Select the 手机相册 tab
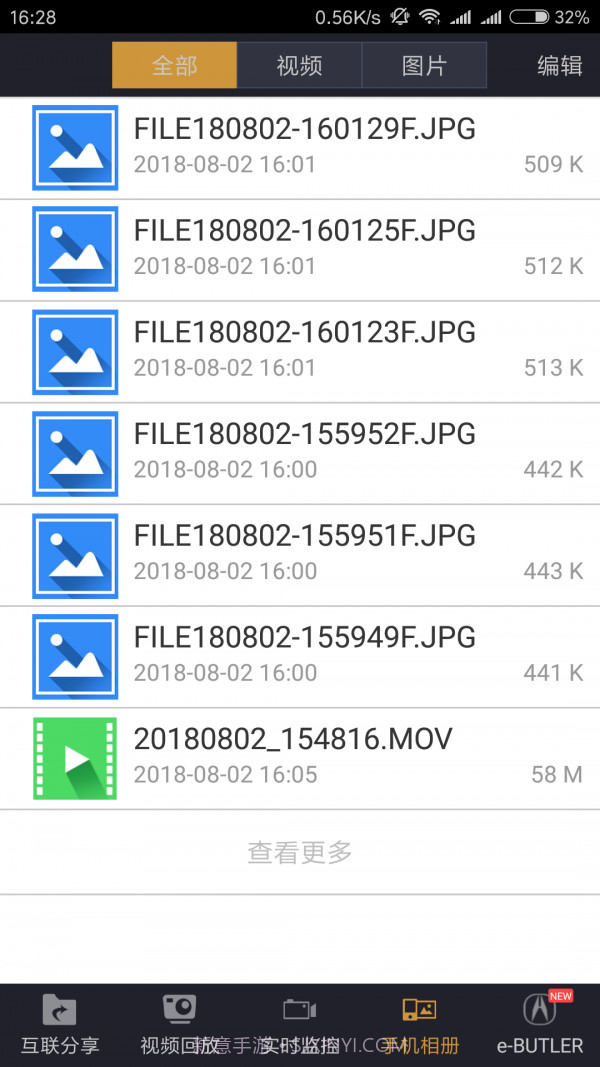This screenshot has width=600, height=1067. (x=420, y=1025)
